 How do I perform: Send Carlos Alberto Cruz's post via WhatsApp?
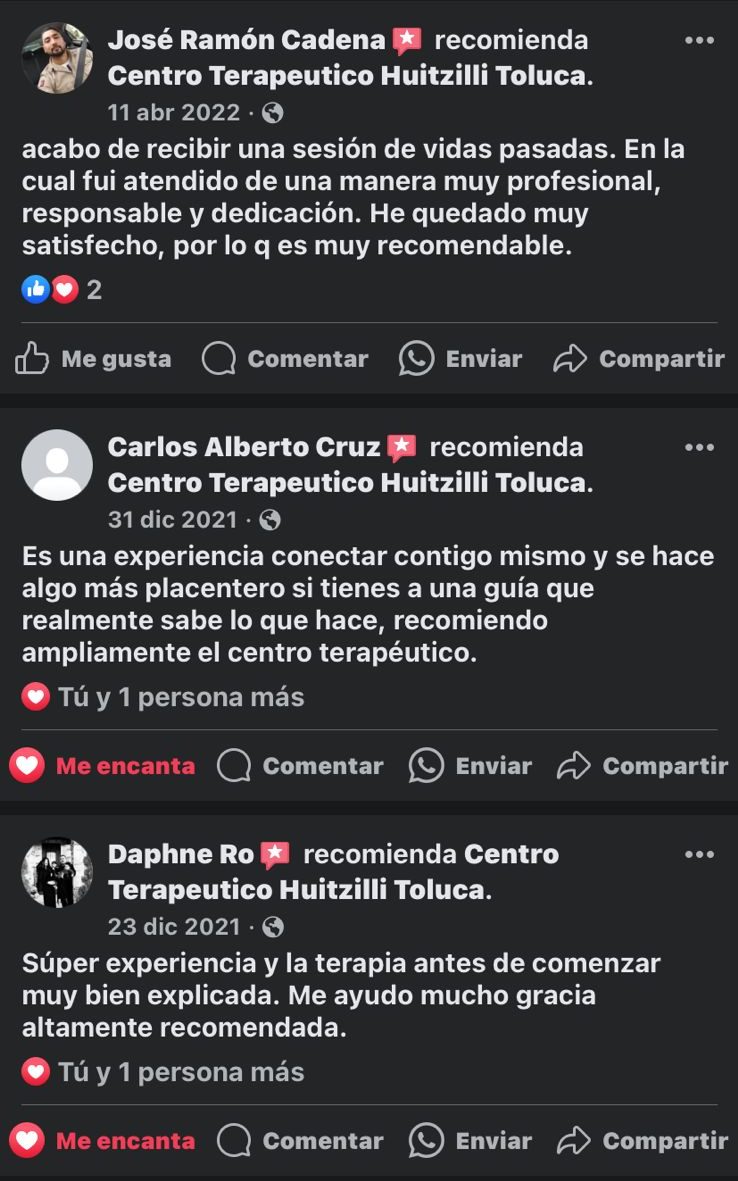(470, 766)
